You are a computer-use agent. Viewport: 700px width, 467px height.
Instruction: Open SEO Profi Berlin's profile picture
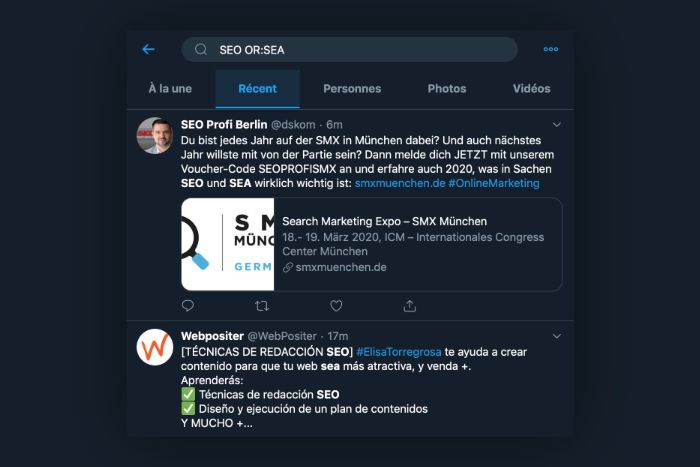[155, 135]
